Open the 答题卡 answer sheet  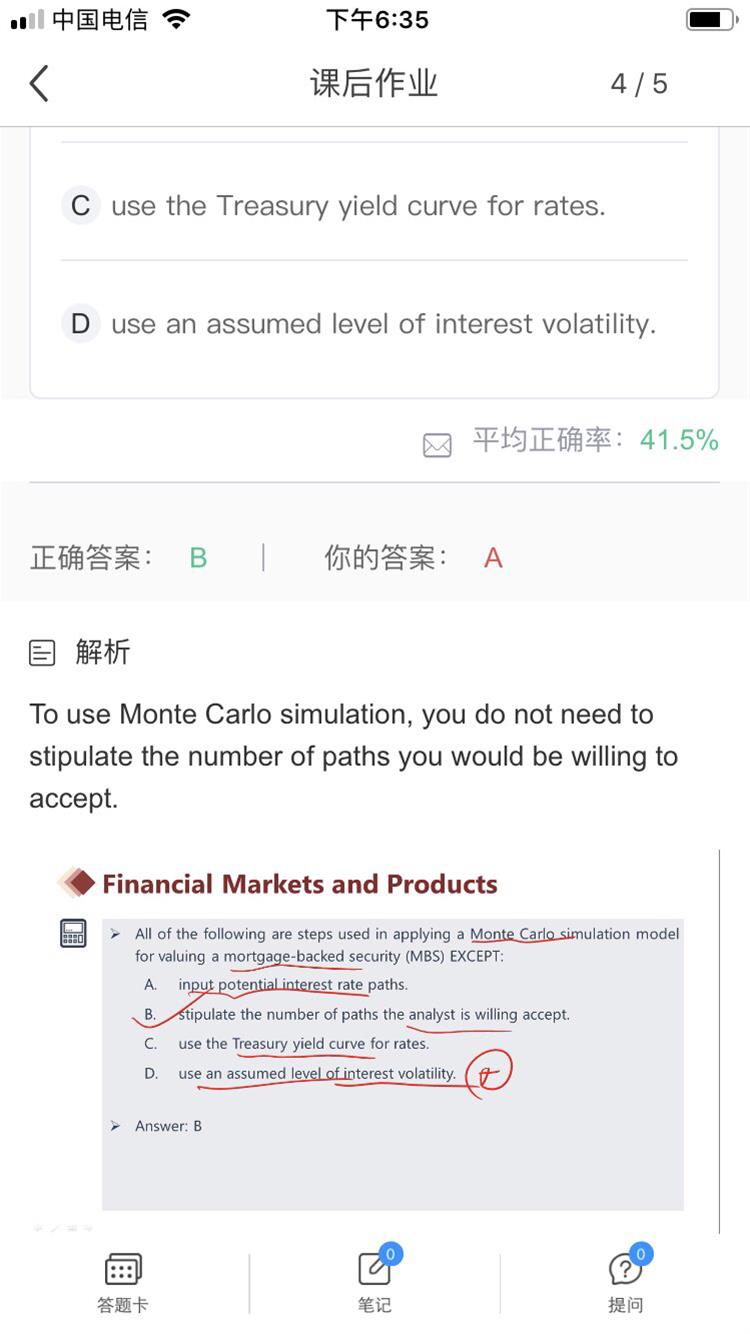pyautogui.click(x=123, y=1282)
